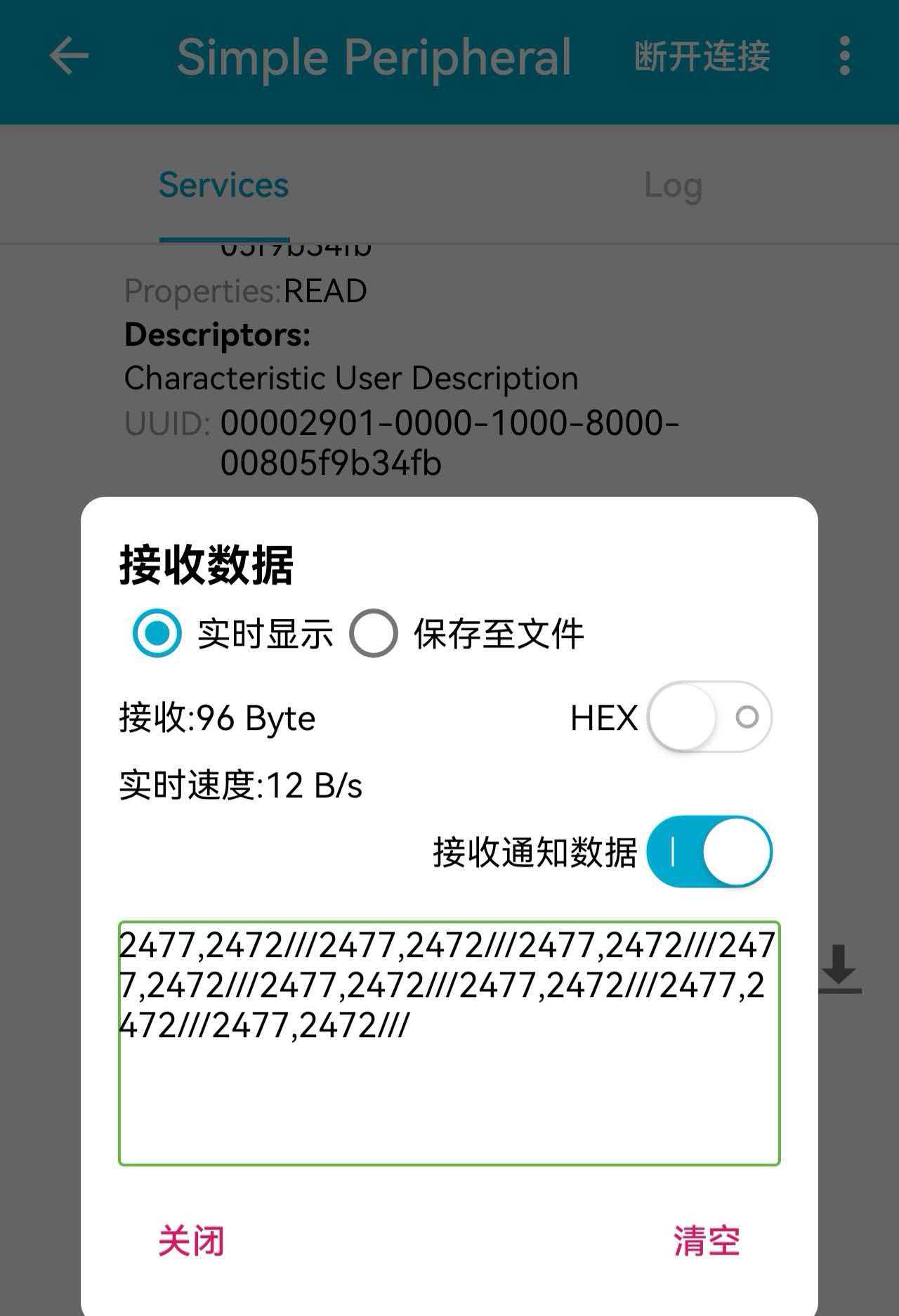Image resolution: width=899 pixels, height=1316 pixels.
Task: Clear received data with 清空
Action: pyautogui.click(x=707, y=1241)
